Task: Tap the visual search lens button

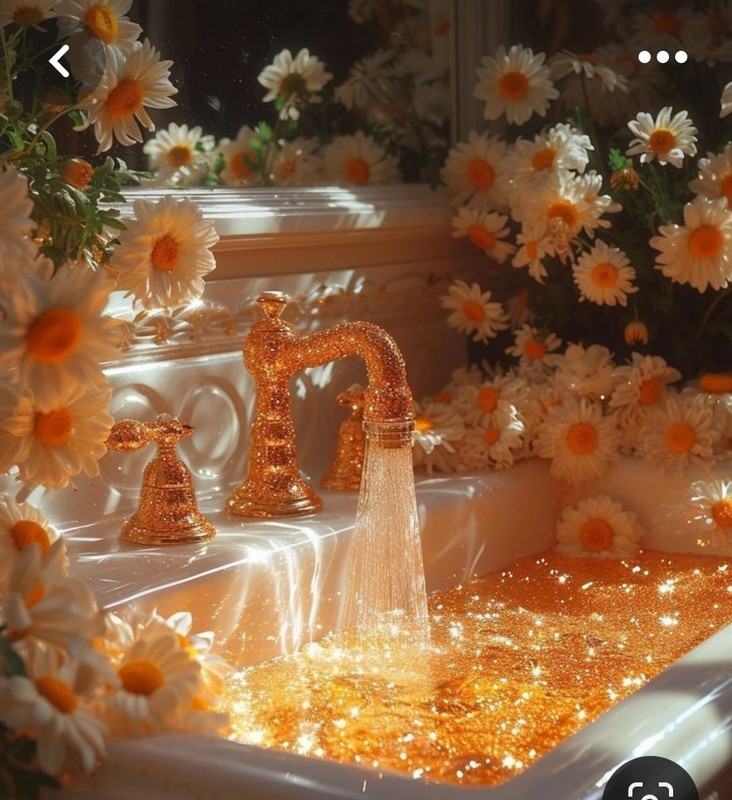Action: (650, 780)
